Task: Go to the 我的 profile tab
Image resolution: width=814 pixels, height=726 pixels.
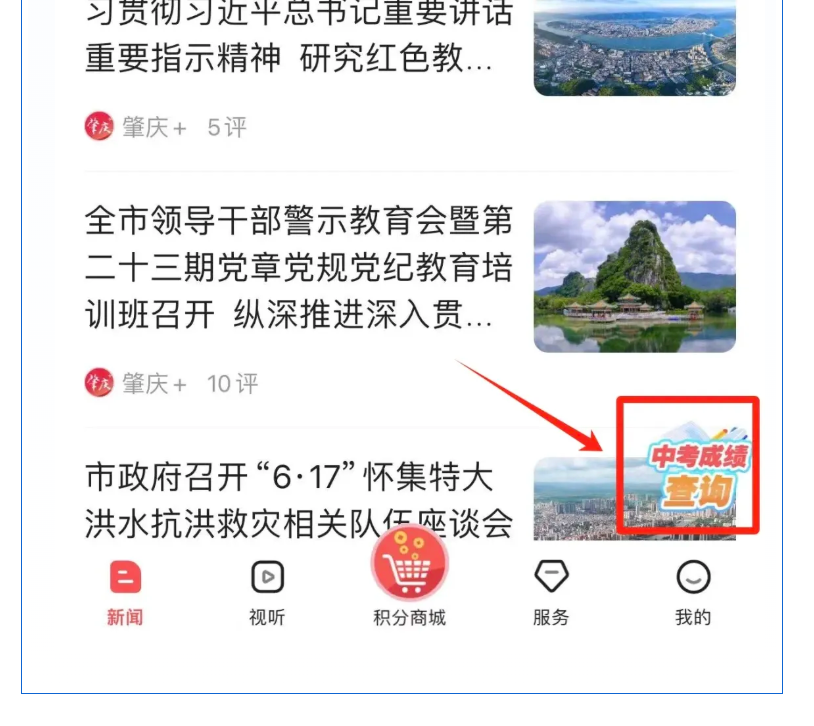Action: coord(692,593)
